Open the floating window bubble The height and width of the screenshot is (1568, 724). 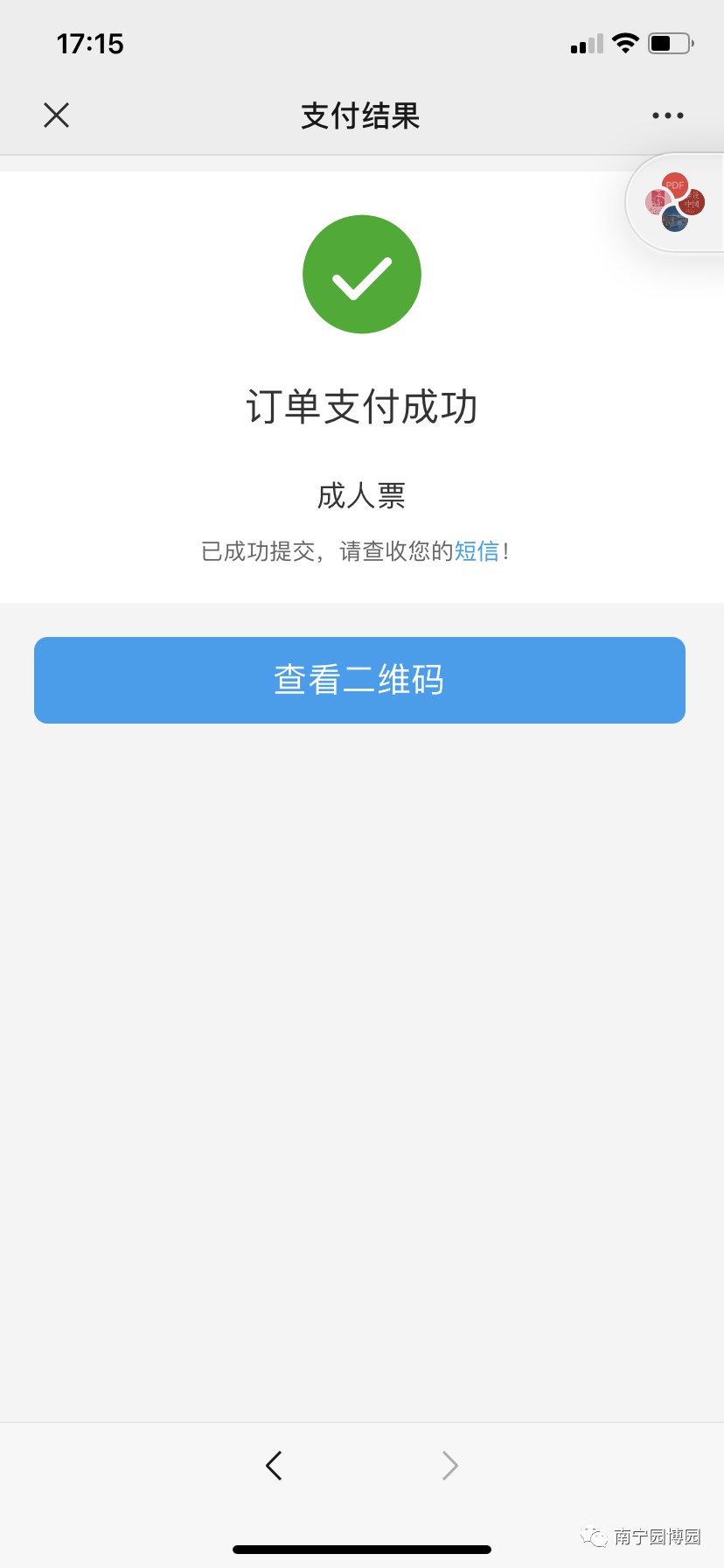click(675, 203)
